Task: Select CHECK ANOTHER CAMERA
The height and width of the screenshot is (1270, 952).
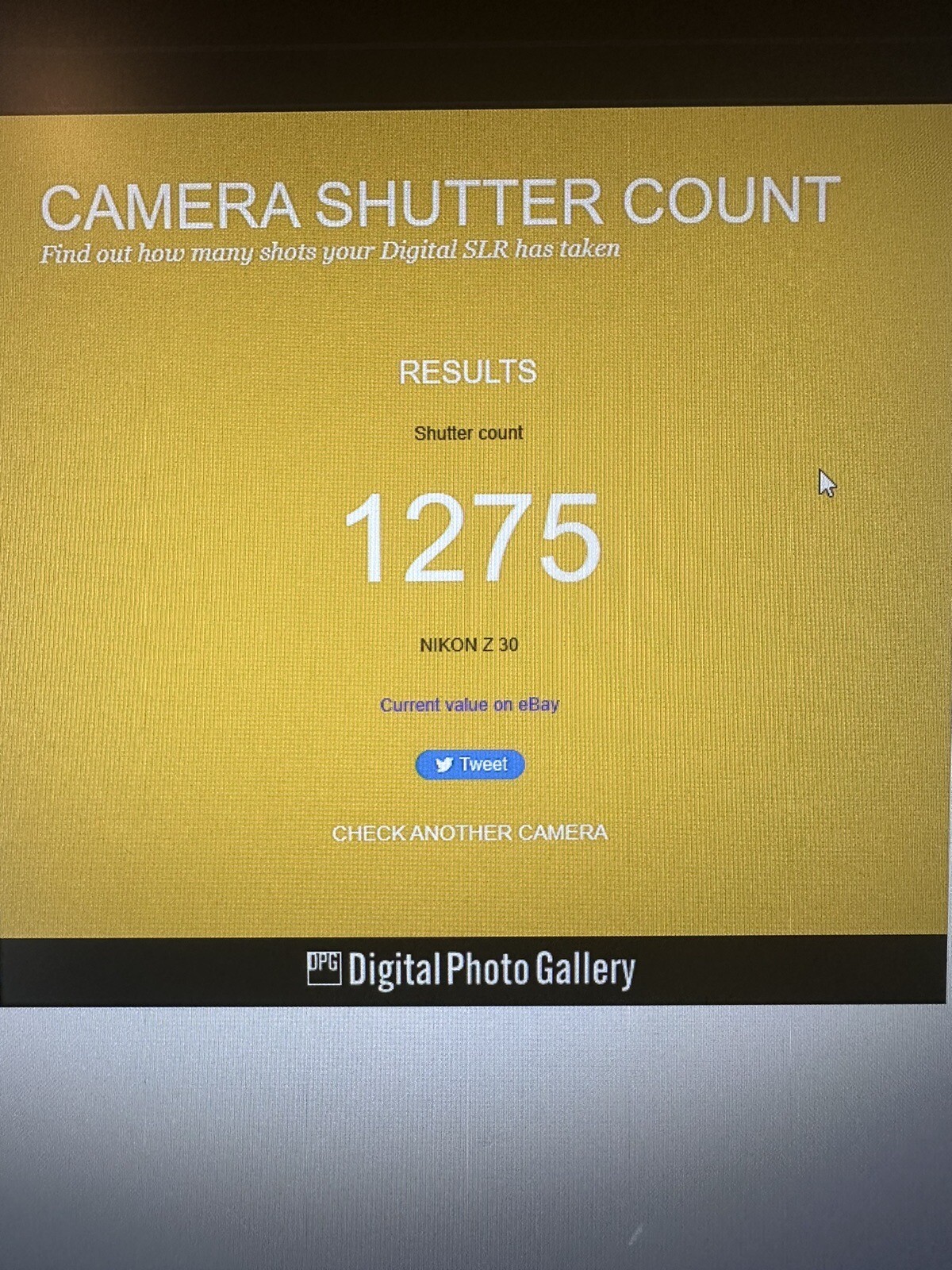Action: pos(470,833)
